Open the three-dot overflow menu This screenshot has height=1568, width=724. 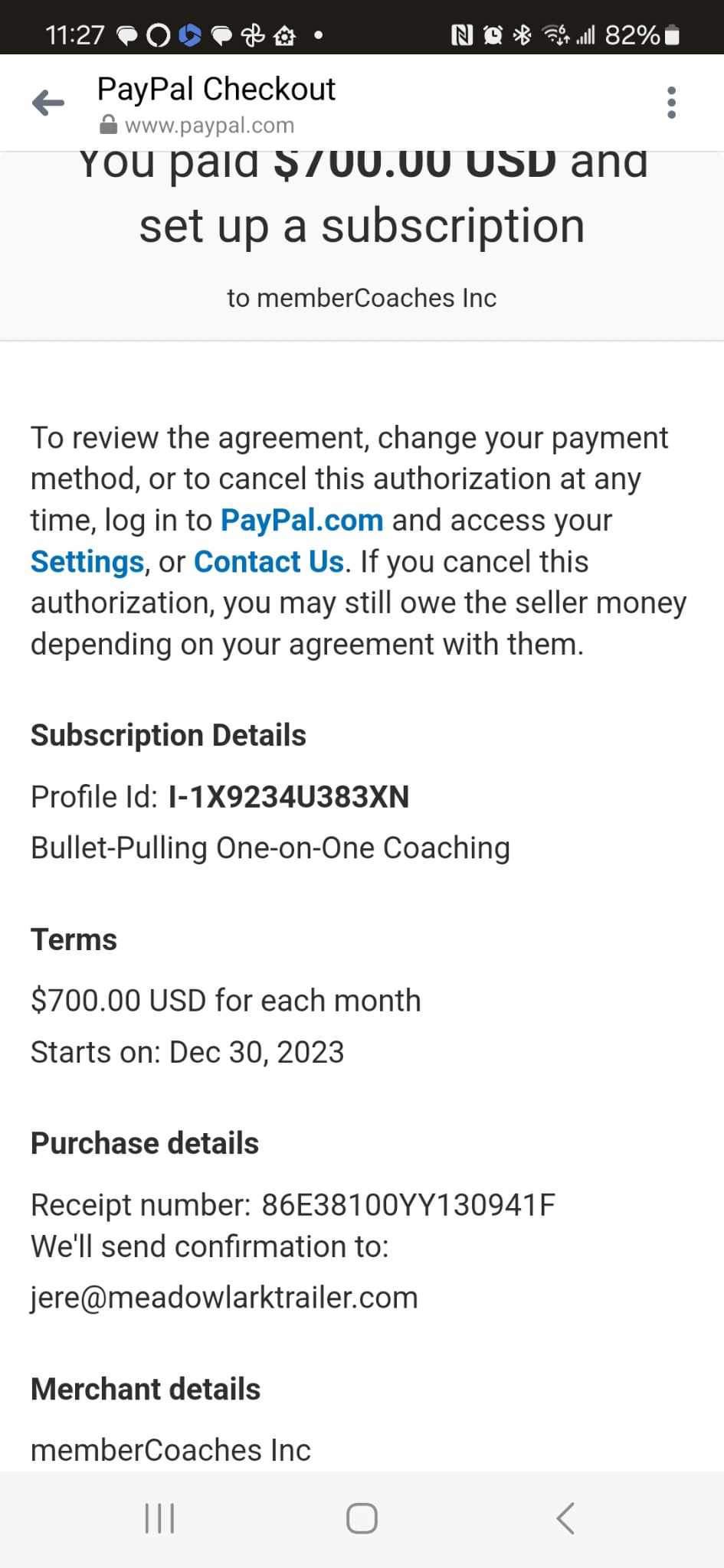tap(672, 103)
